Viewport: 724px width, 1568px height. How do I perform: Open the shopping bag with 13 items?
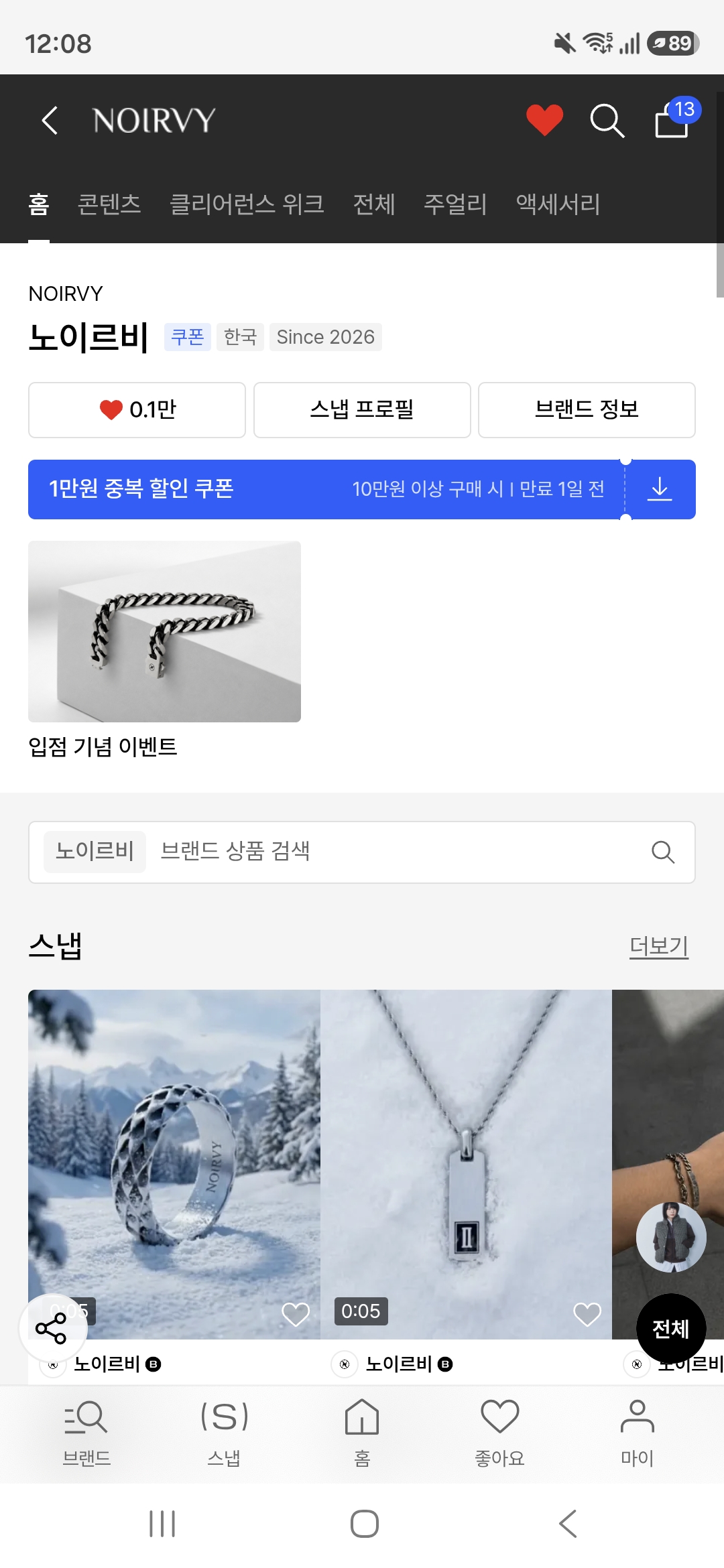(676, 118)
